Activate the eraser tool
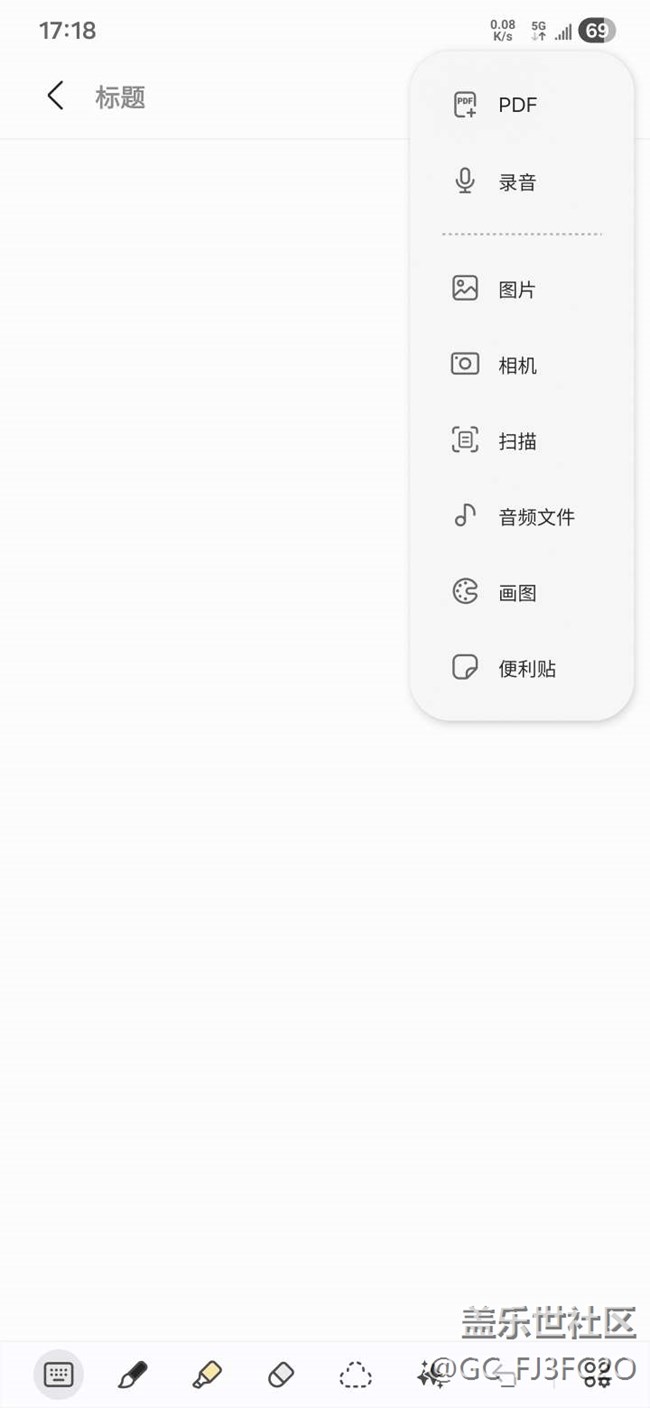The image size is (650, 1408). [281, 1375]
